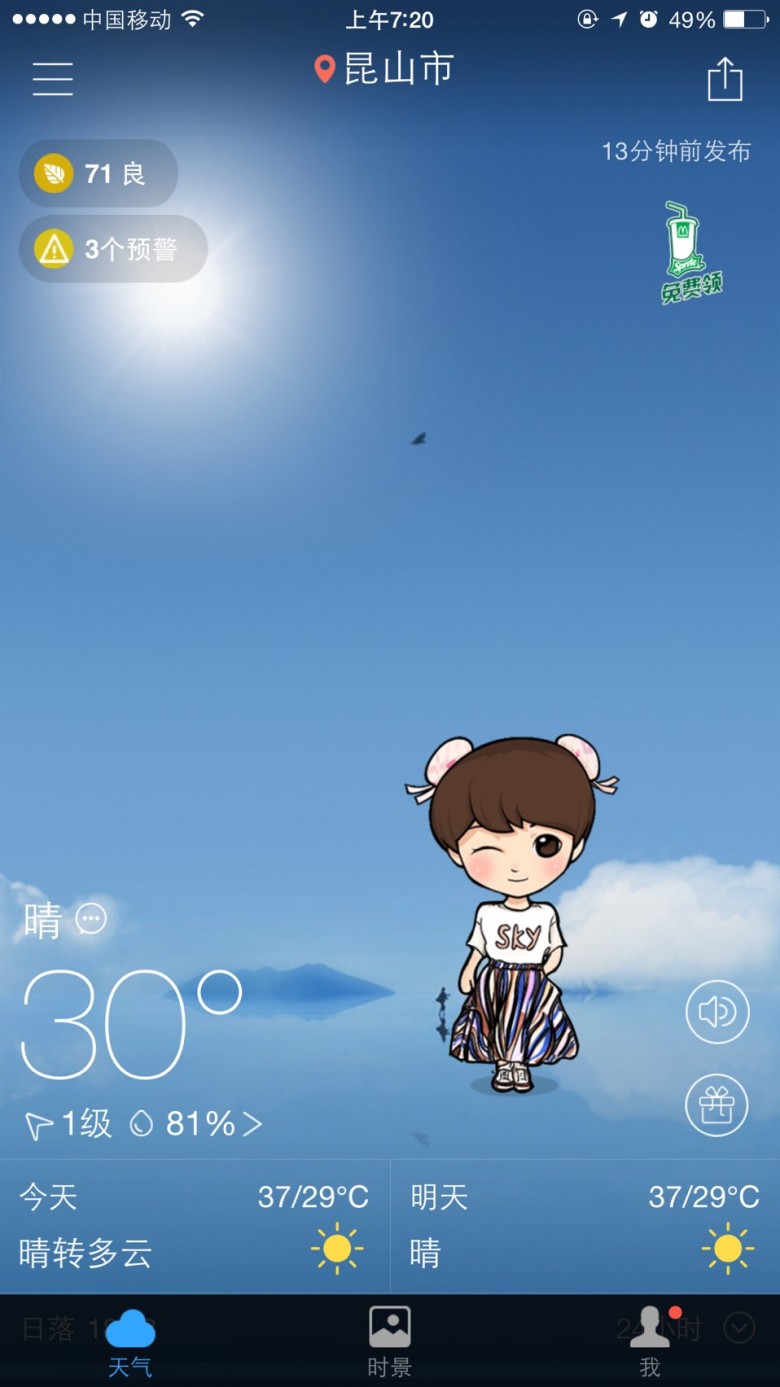This screenshot has width=780, height=1387.
Task: Open the 3个预警 weather warnings
Action: [113, 248]
